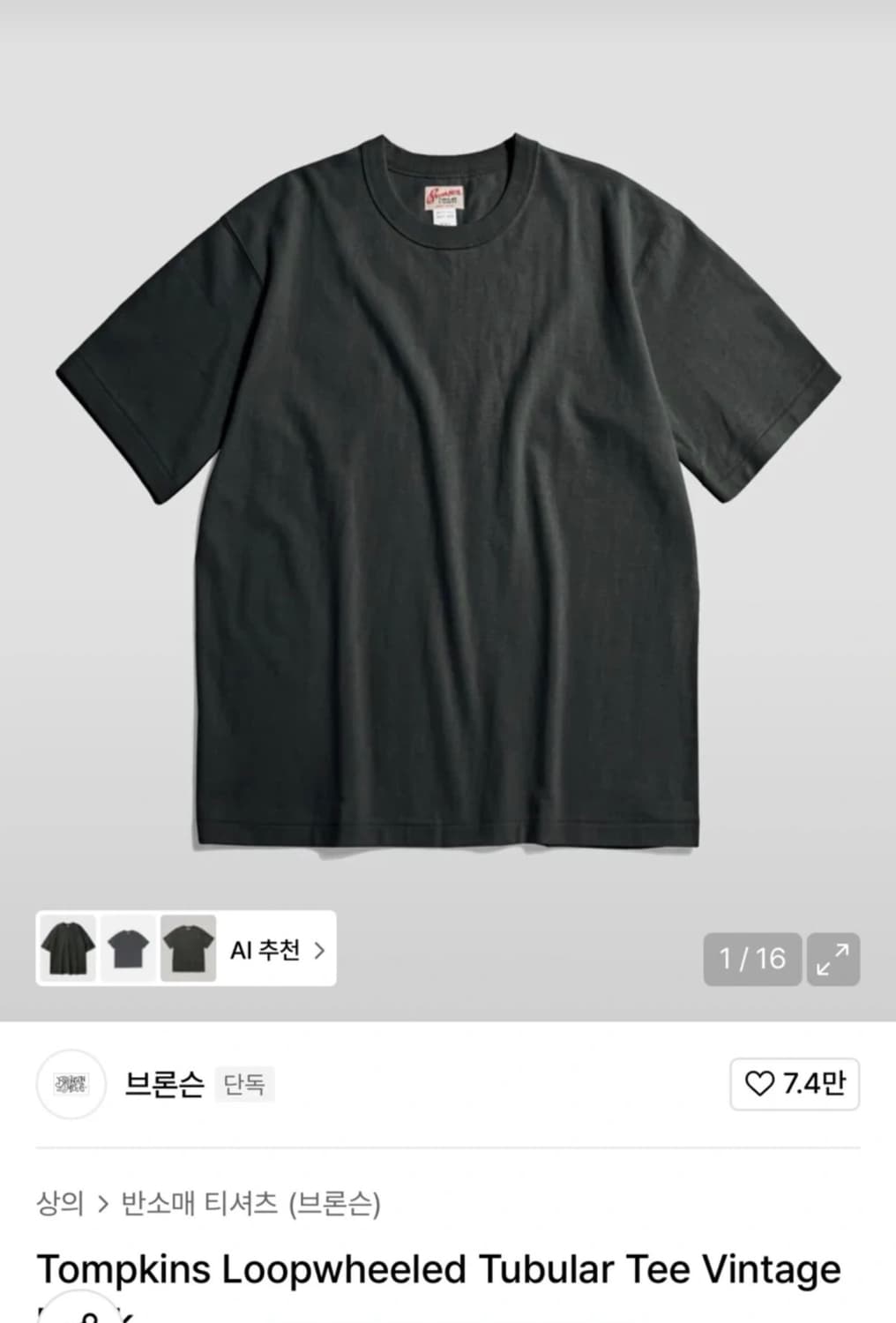This screenshot has width=896, height=1323.
Task: Select the second folded tee thumbnail
Action: pyautogui.click(x=126, y=951)
